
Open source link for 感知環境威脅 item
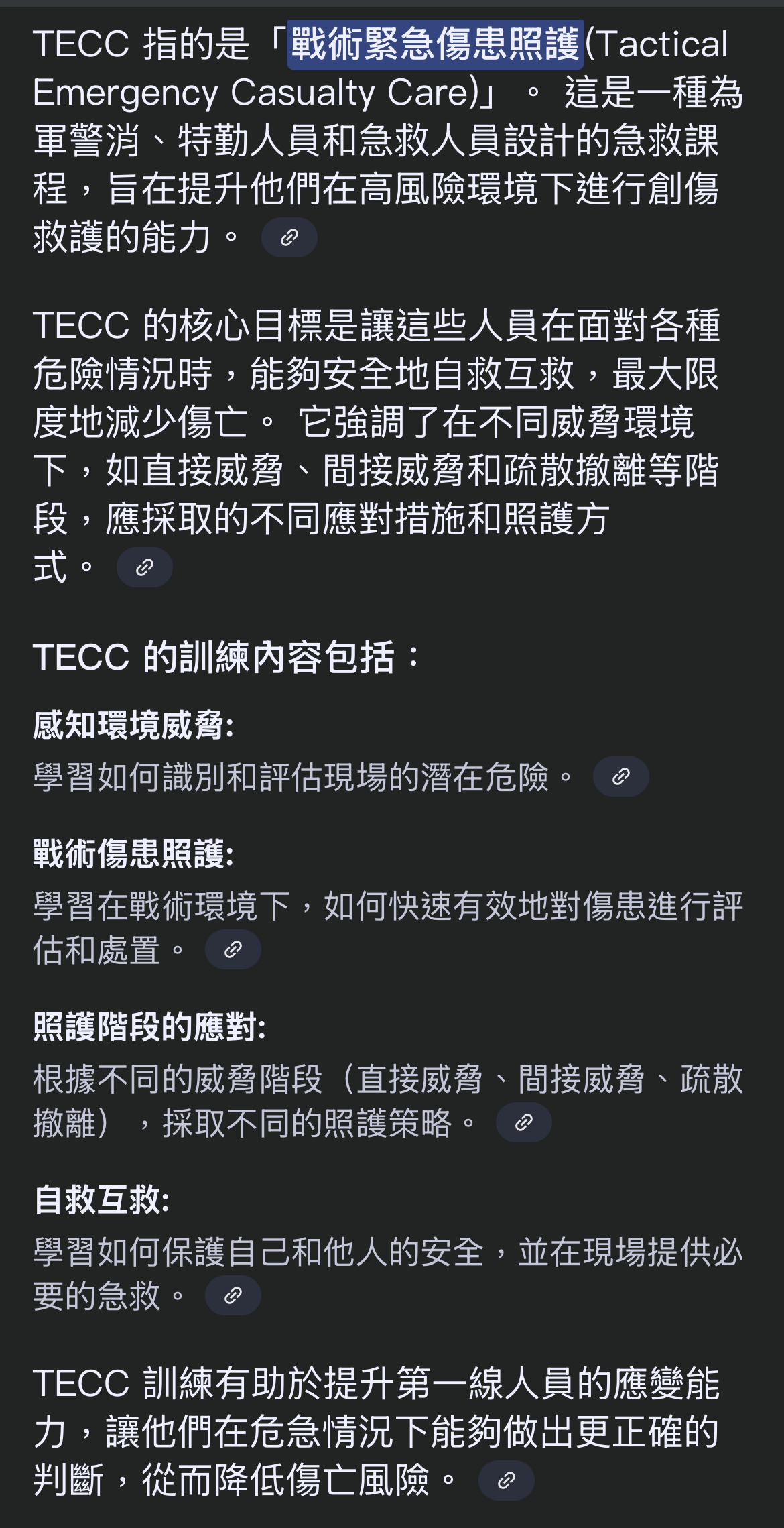pos(620,776)
